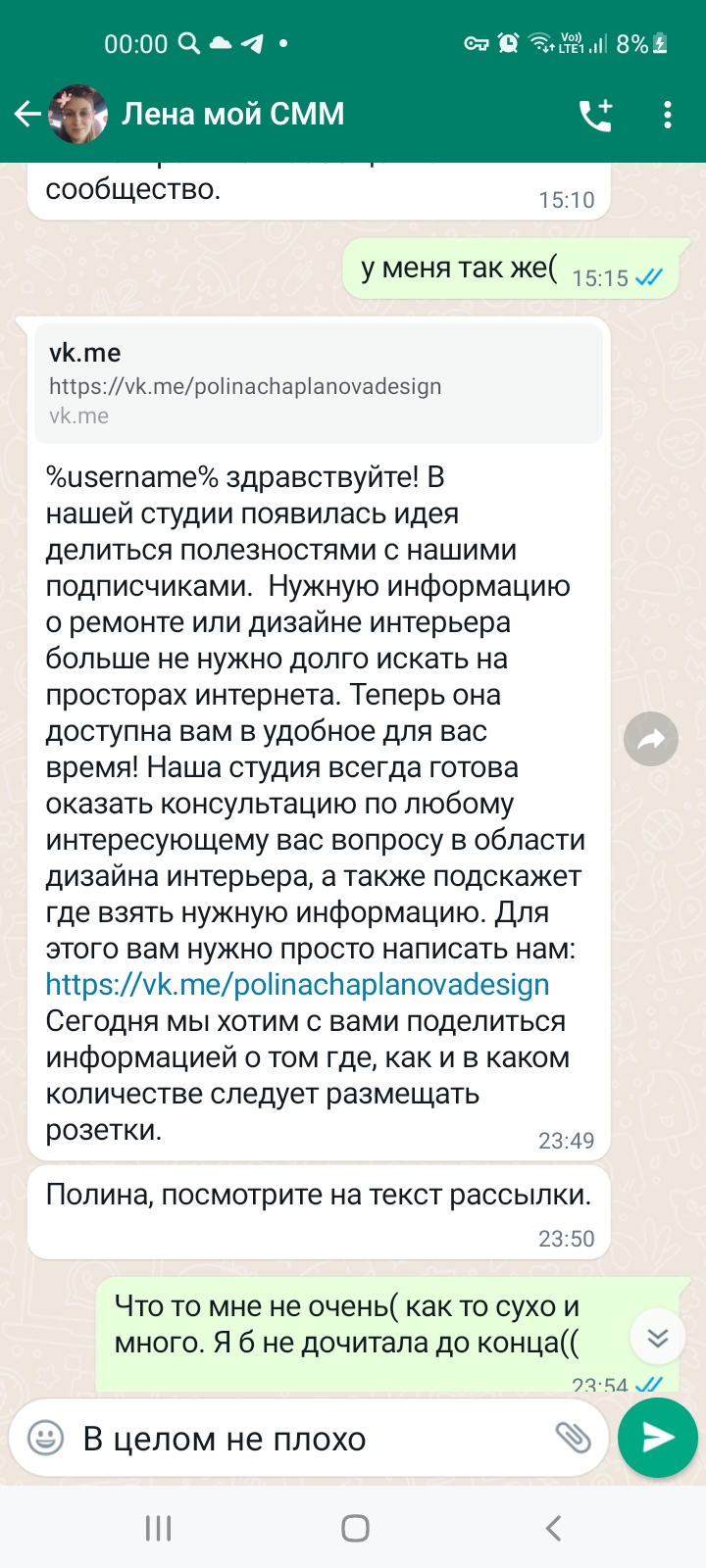The width and height of the screenshot is (706, 1568).
Task: Jump to the latest messages
Action: (x=657, y=1337)
